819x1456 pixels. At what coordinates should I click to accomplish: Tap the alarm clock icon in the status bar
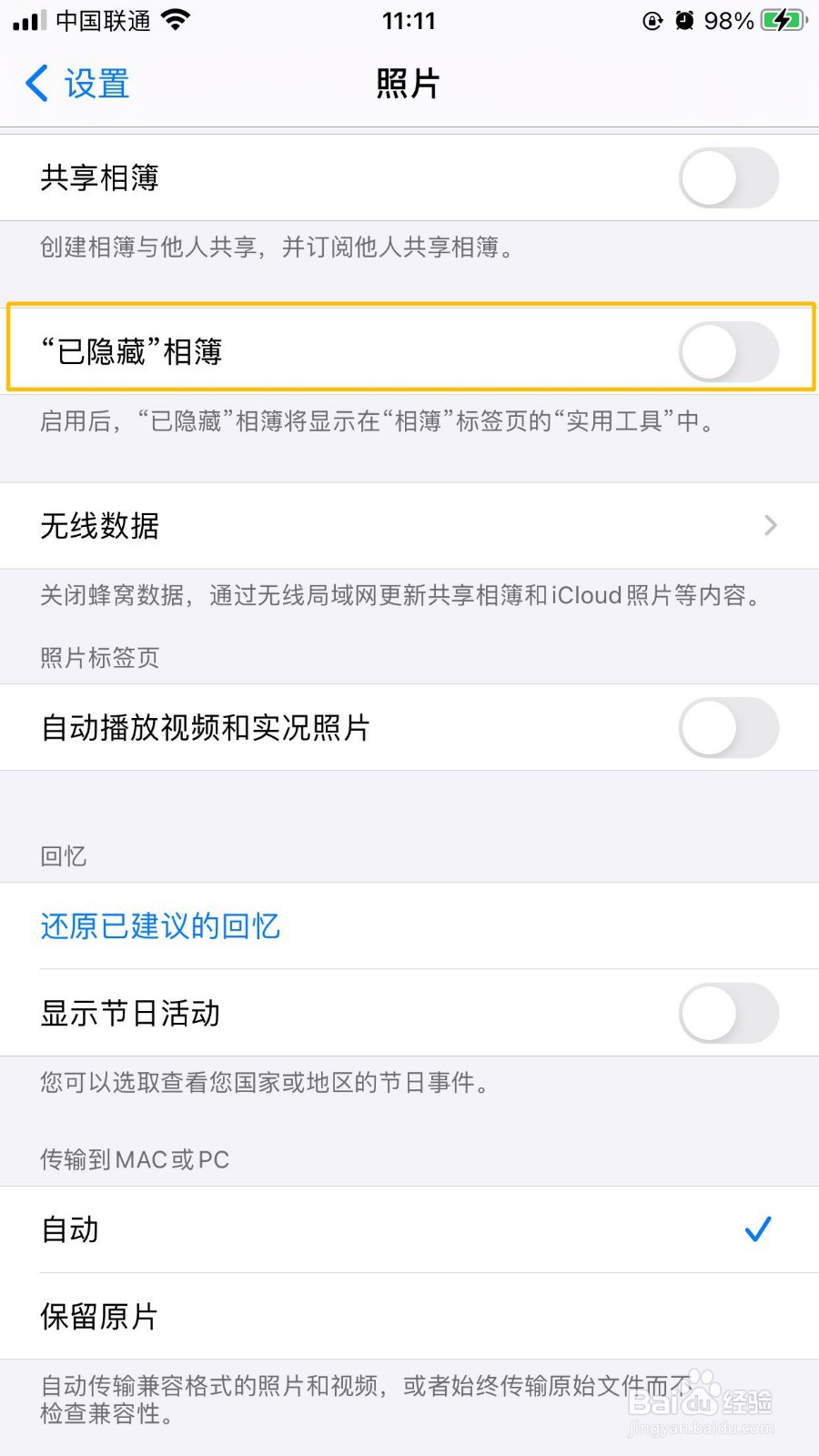pyautogui.click(x=686, y=20)
